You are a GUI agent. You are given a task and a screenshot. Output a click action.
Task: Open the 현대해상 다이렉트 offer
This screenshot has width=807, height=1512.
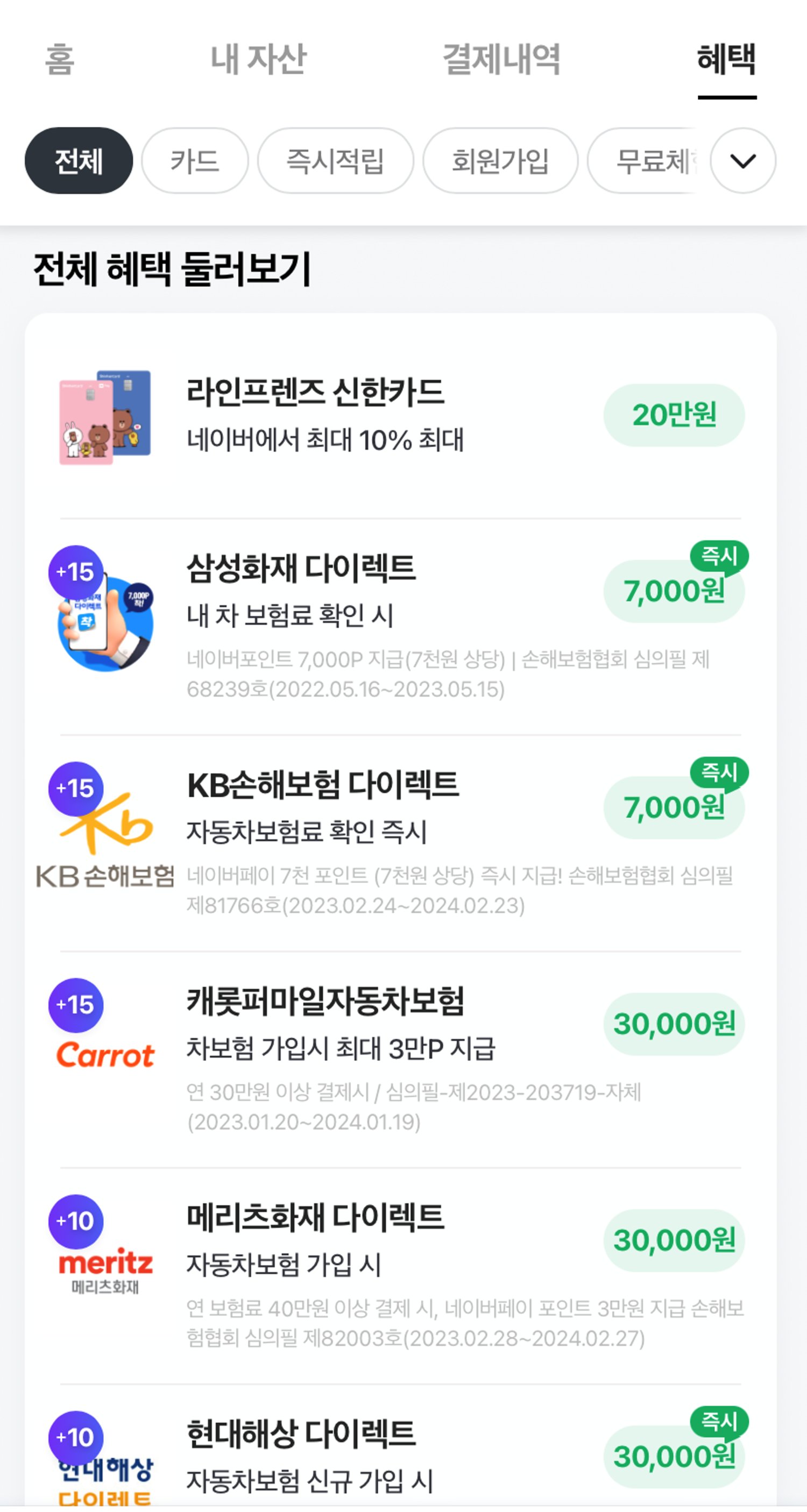coord(400,1456)
